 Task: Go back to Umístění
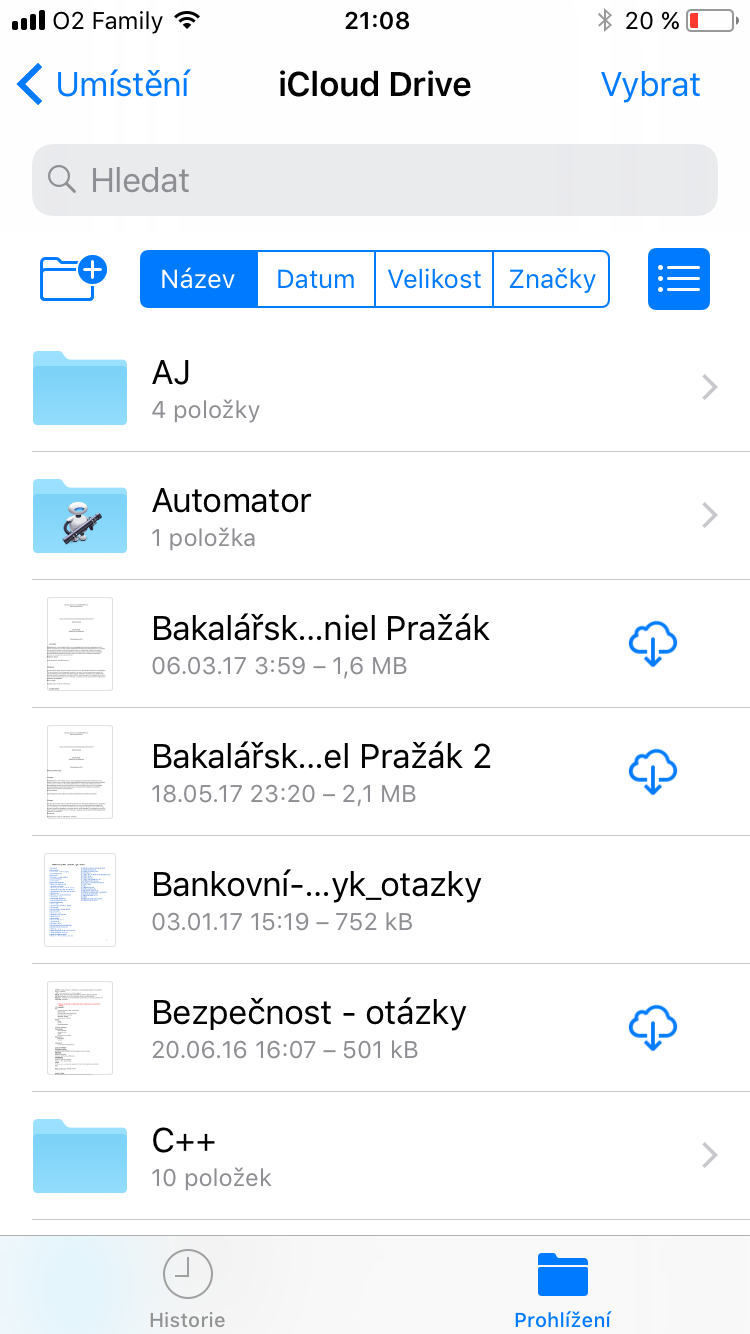click(x=104, y=85)
